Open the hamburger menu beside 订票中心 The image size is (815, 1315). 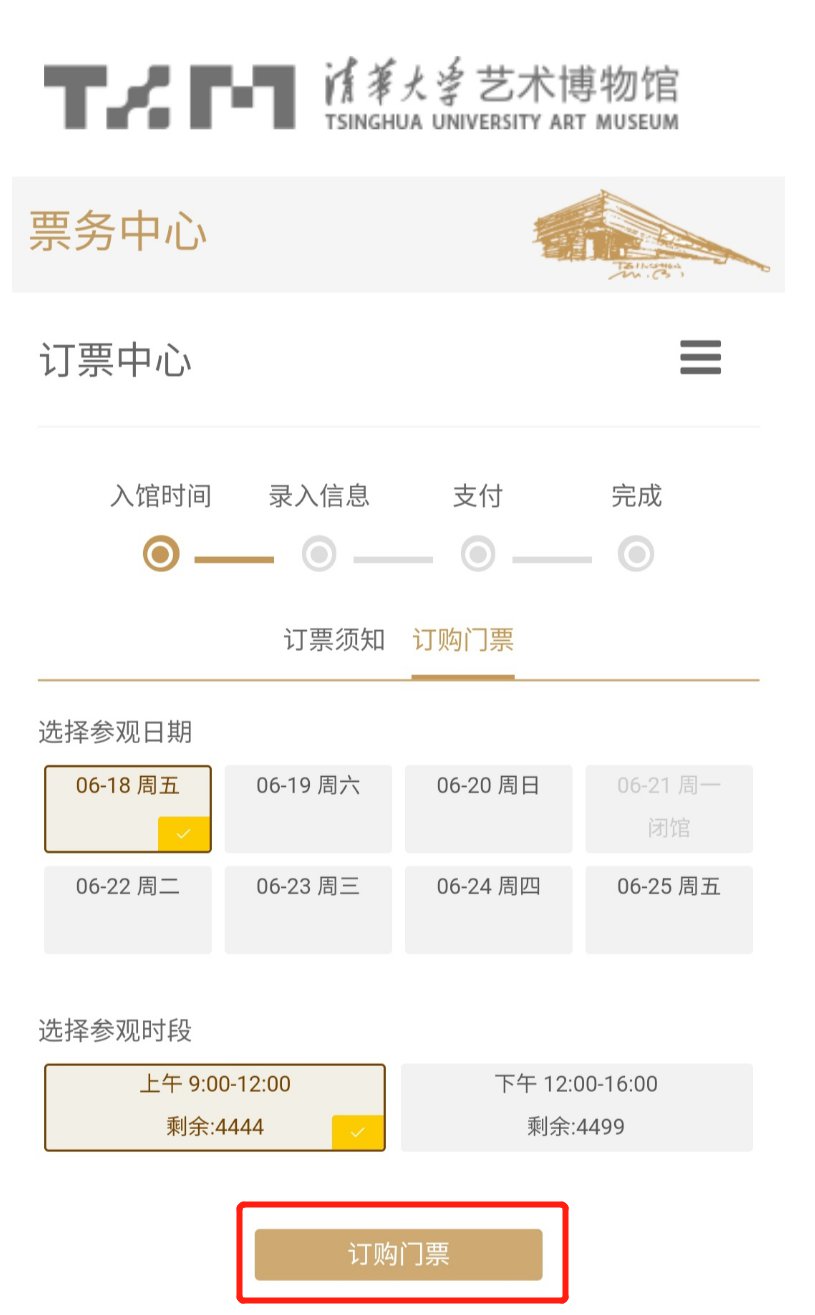click(x=700, y=357)
